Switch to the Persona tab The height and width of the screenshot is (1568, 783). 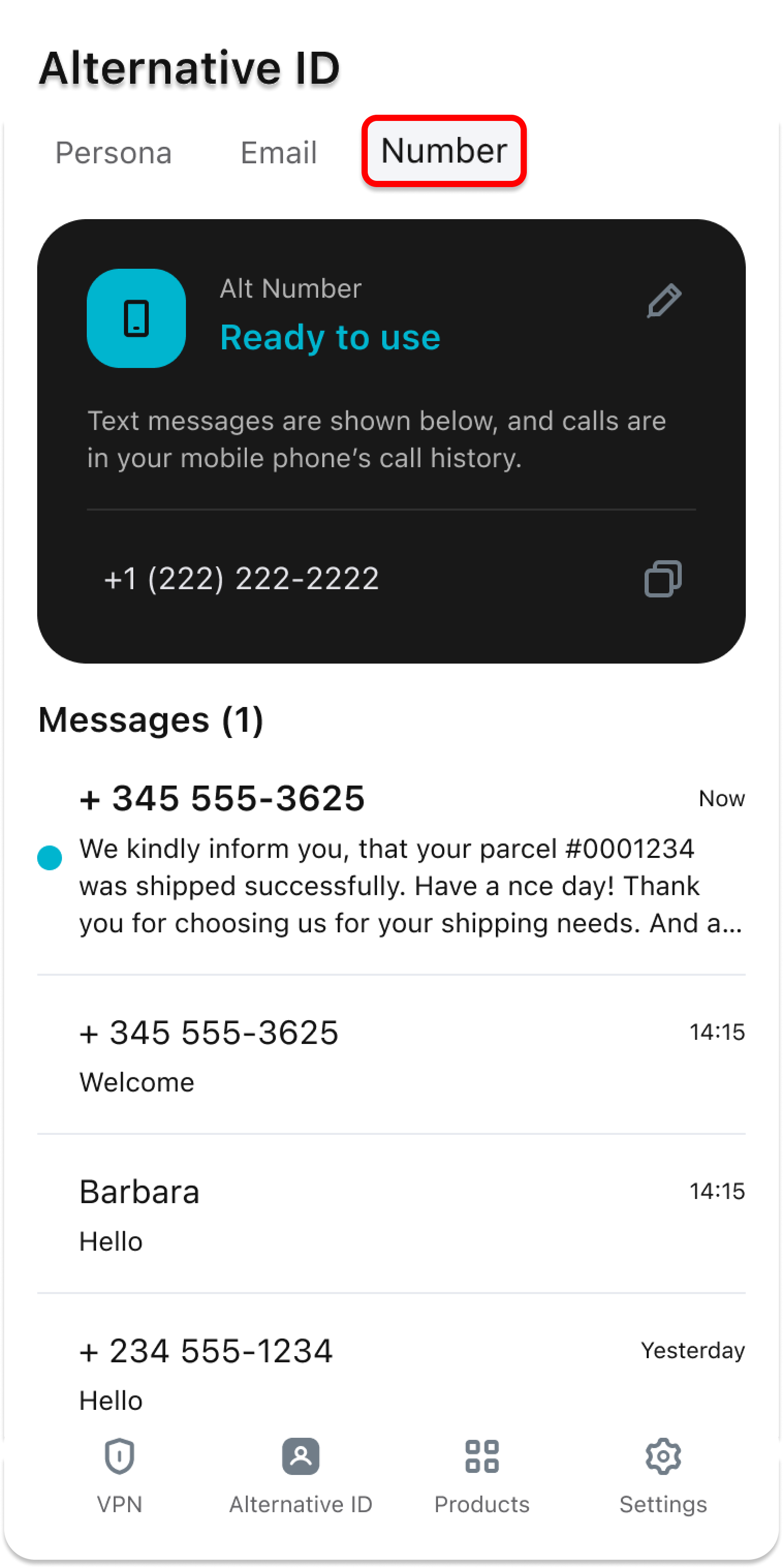[x=113, y=152]
